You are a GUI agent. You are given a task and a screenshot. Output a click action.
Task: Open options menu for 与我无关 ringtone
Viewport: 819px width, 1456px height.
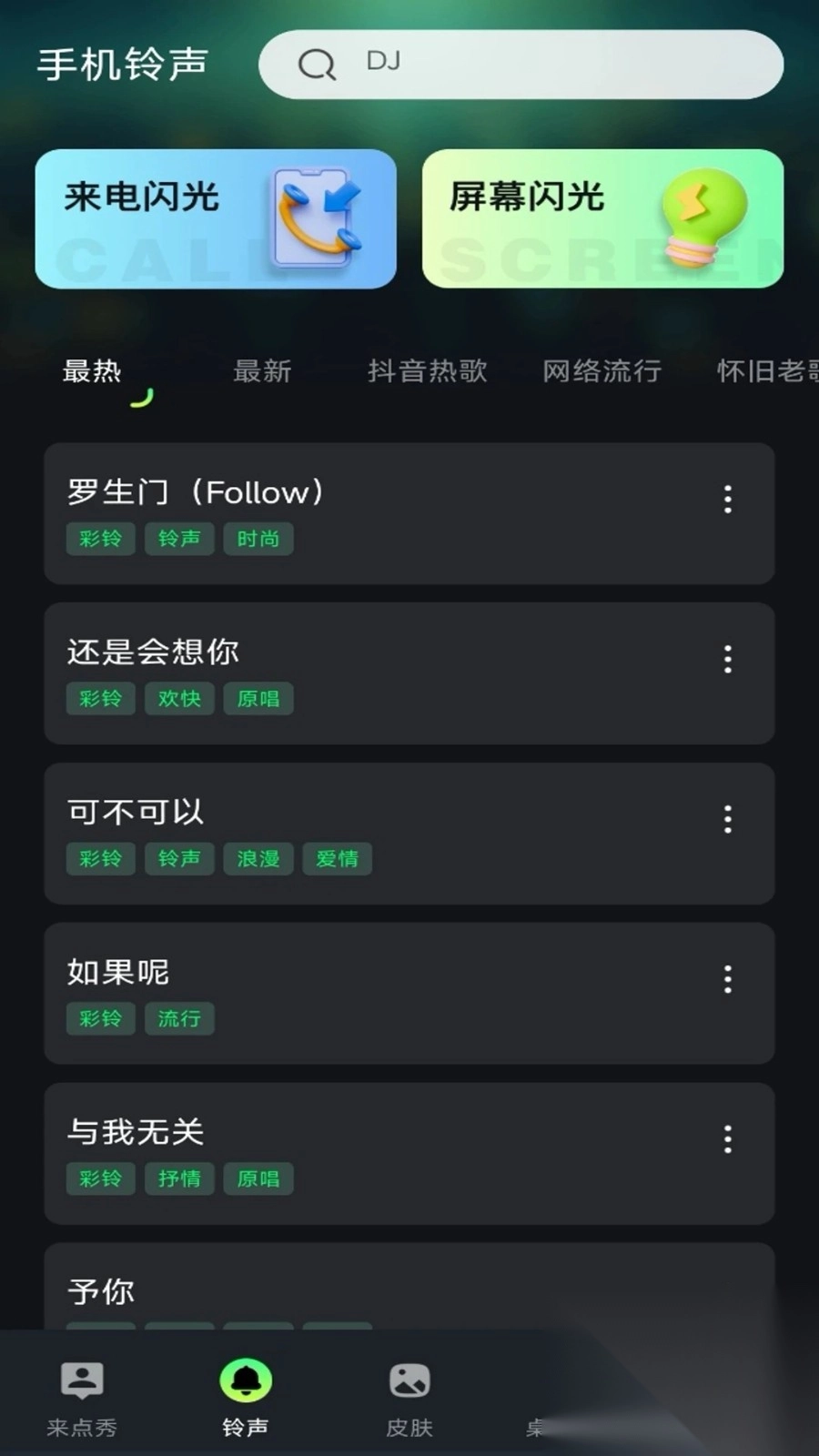(727, 1138)
